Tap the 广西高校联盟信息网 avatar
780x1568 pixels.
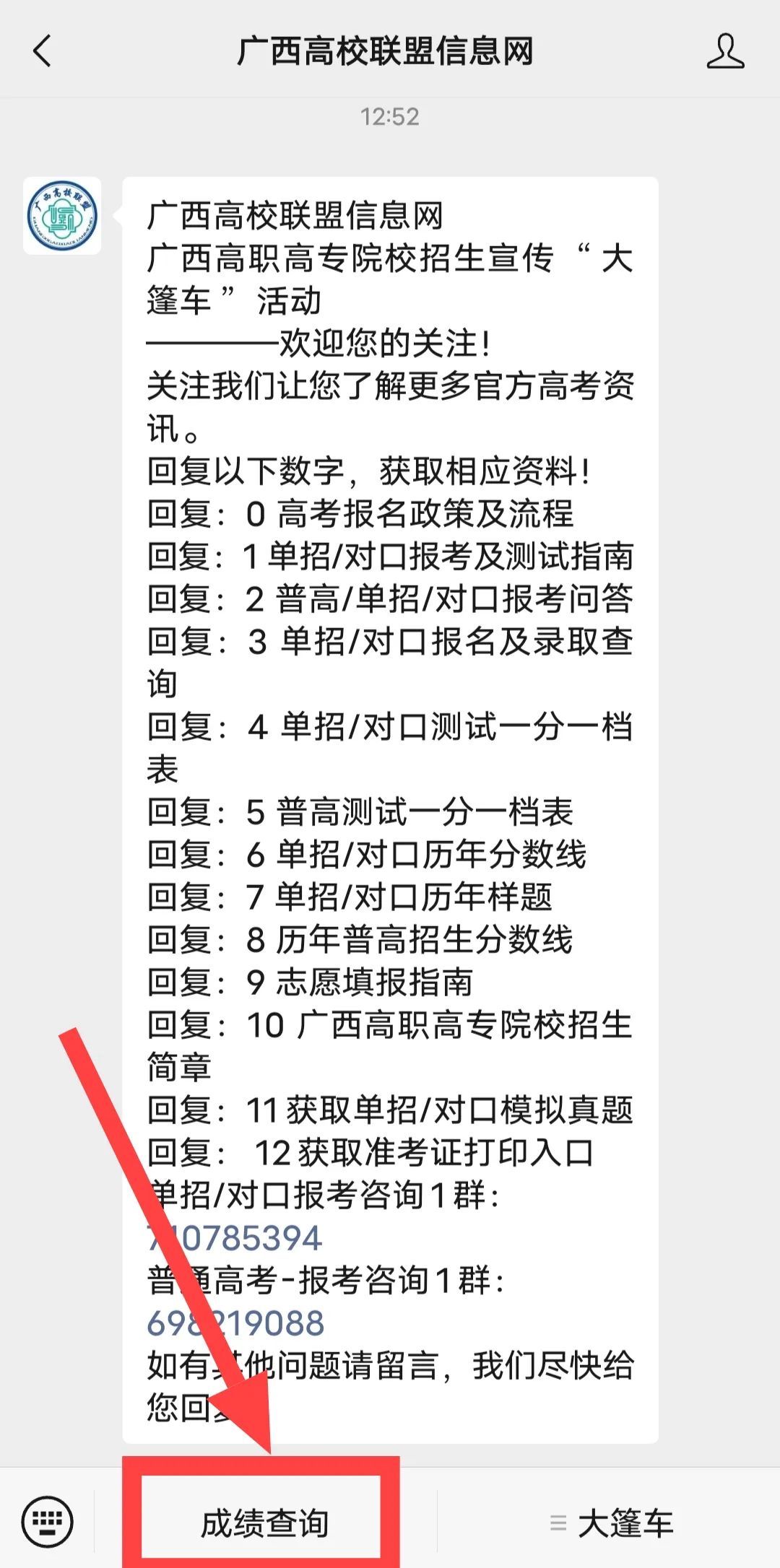(62, 216)
